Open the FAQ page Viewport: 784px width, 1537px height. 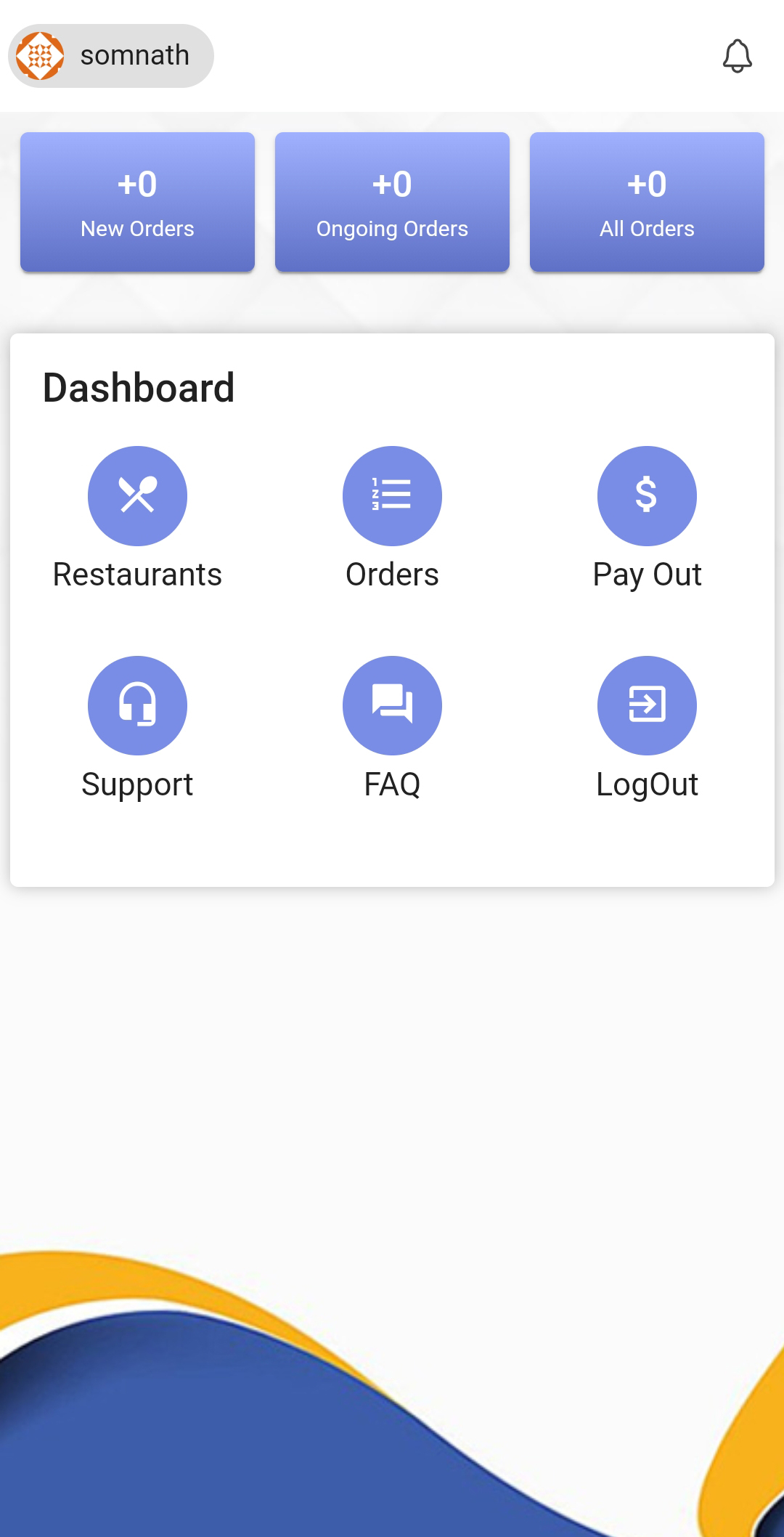click(x=392, y=728)
